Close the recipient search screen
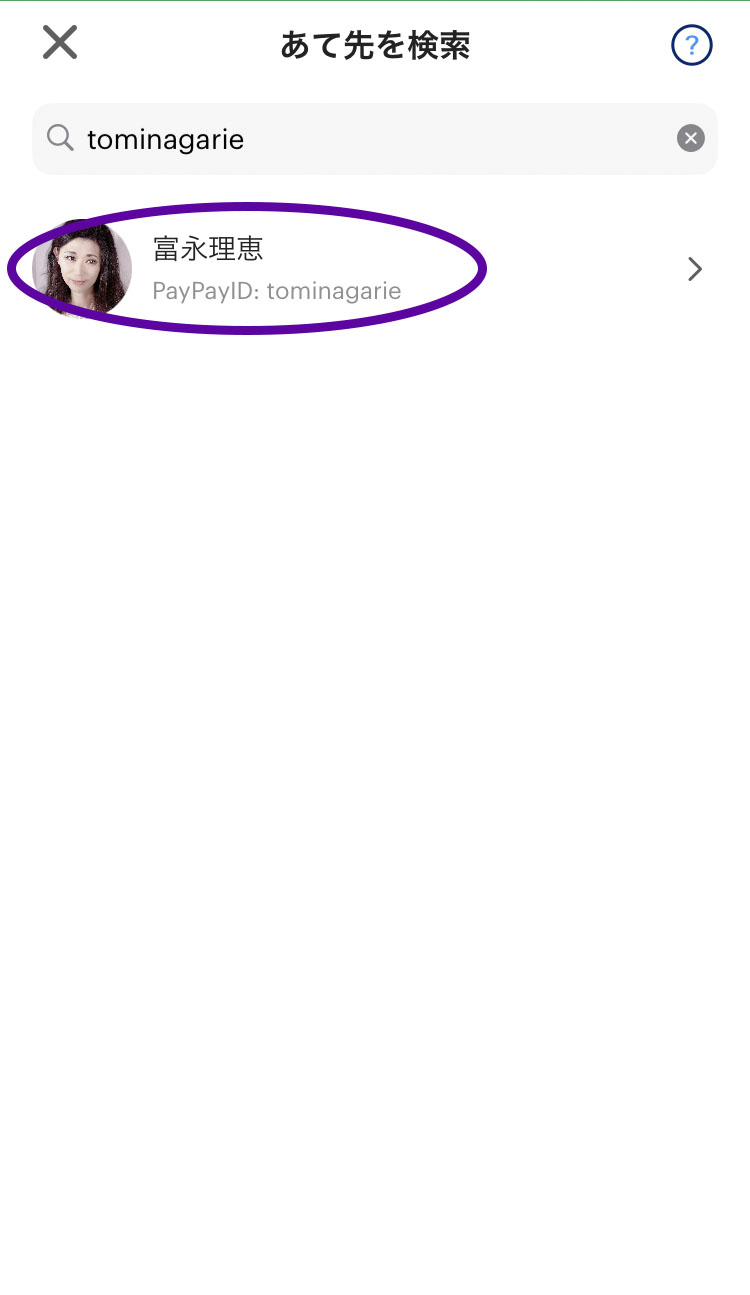Image resolution: width=750 pixels, height=1295 pixels. (60, 43)
